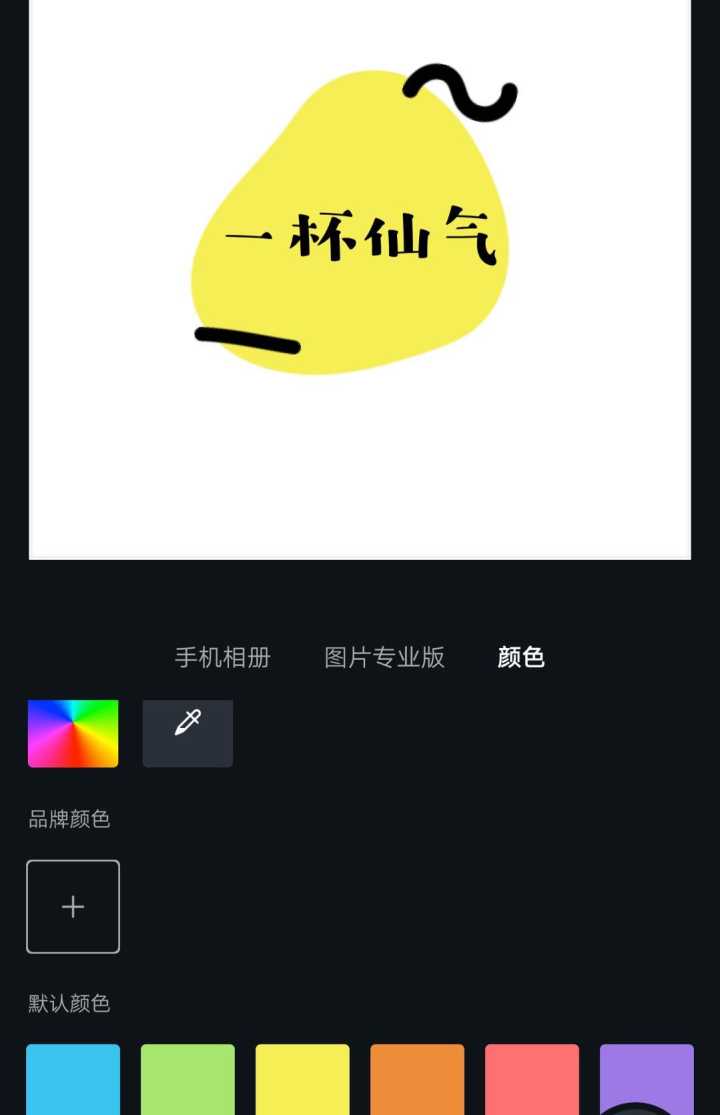Choose the coral red default color
The width and height of the screenshot is (720, 1115).
tap(532, 1078)
